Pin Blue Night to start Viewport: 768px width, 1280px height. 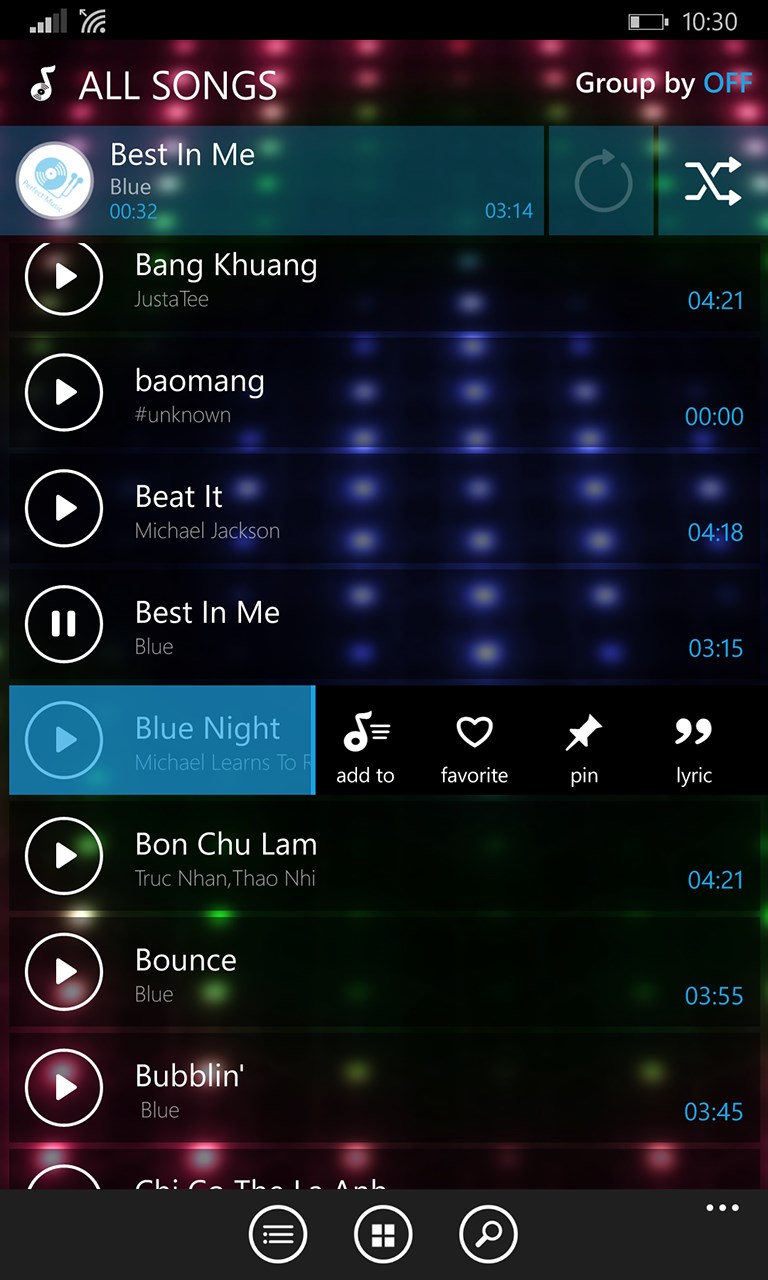pyautogui.click(x=584, y=748)
